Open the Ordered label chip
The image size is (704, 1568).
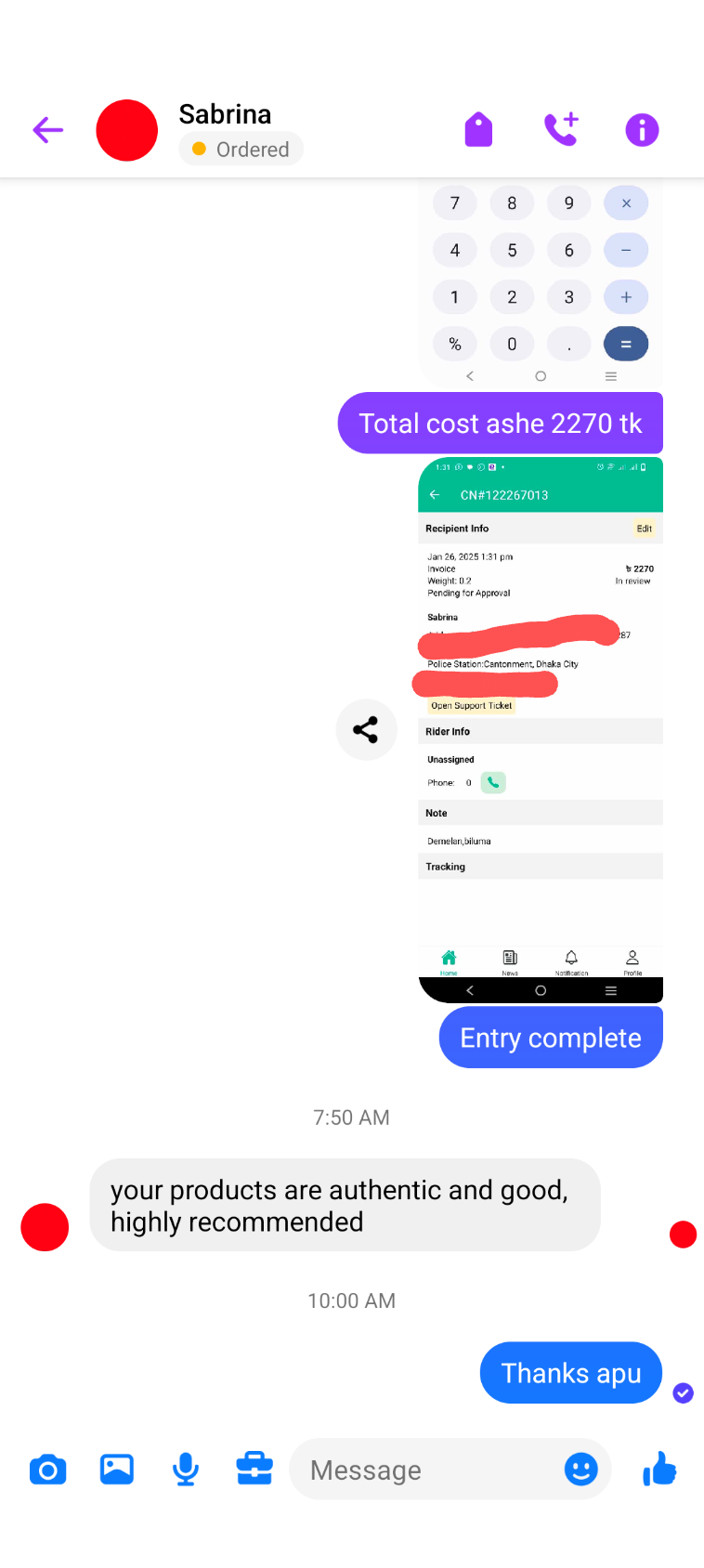tap(241, 150)
